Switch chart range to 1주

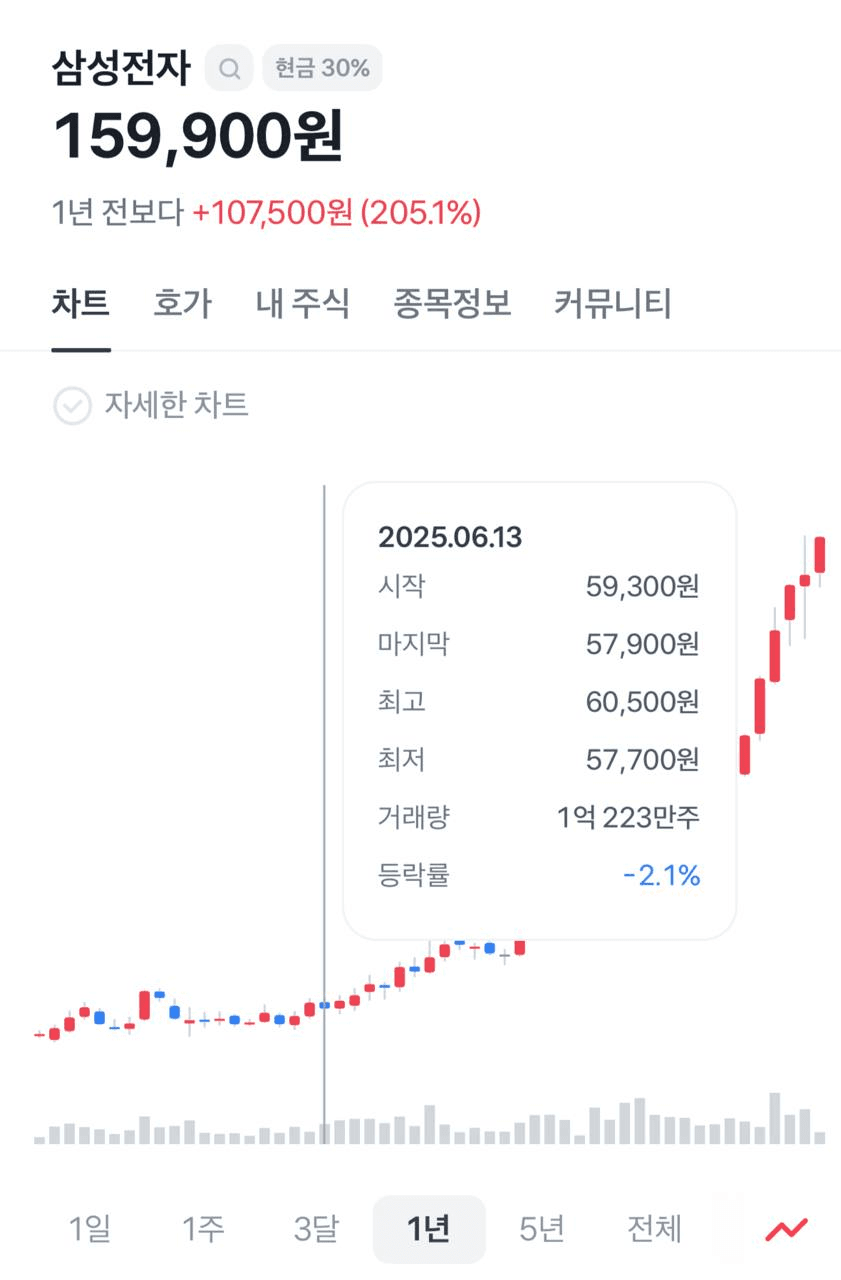203,1228
